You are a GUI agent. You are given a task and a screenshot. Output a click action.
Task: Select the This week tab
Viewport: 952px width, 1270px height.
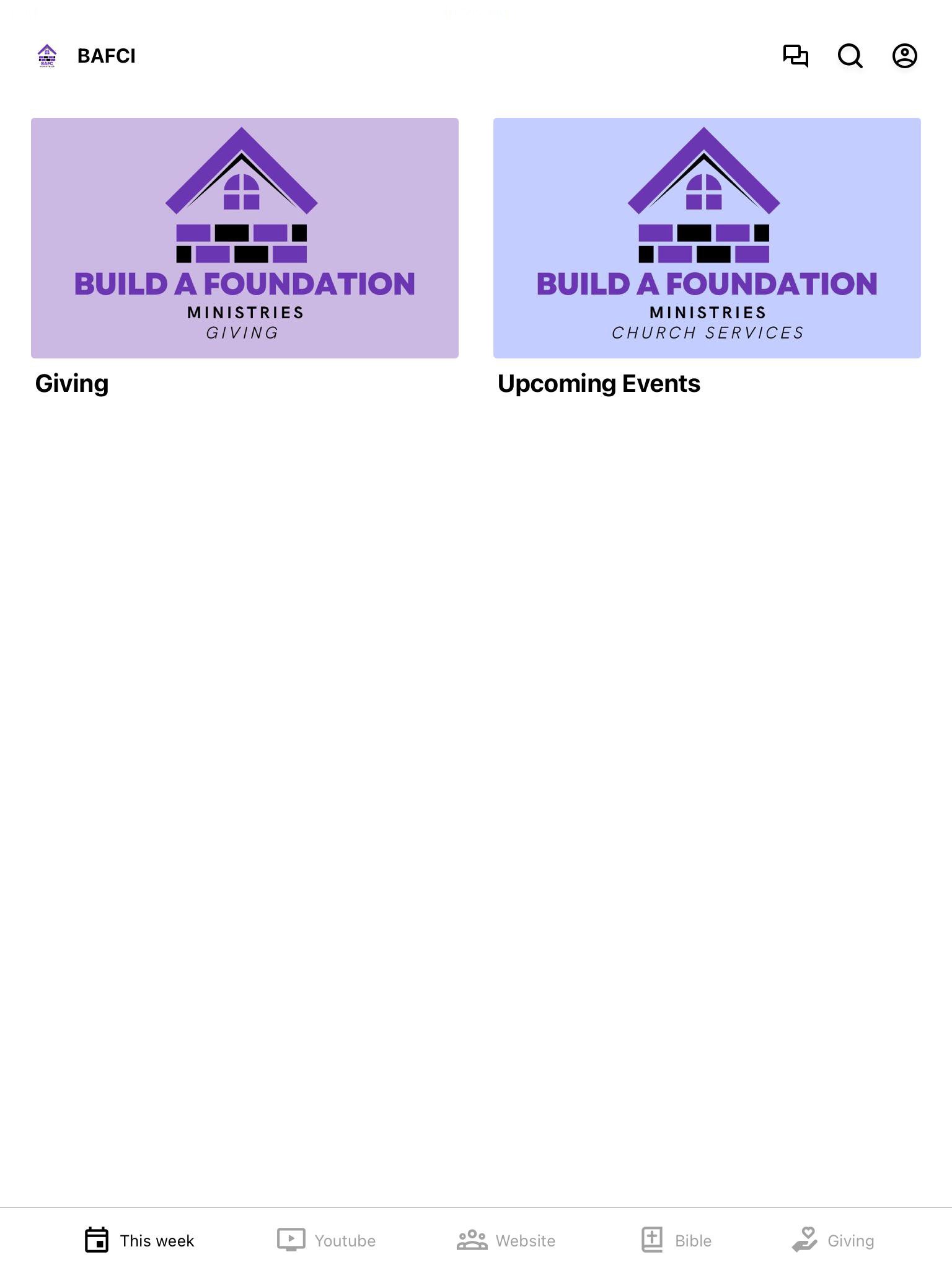(x=139, y=1240)
